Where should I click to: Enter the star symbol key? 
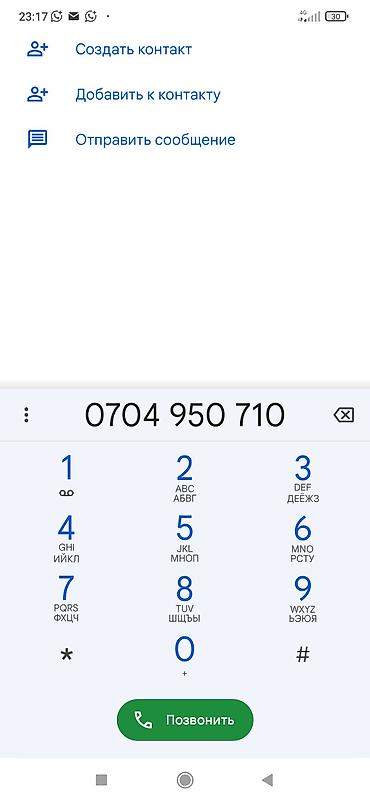(x=67, y=655)
